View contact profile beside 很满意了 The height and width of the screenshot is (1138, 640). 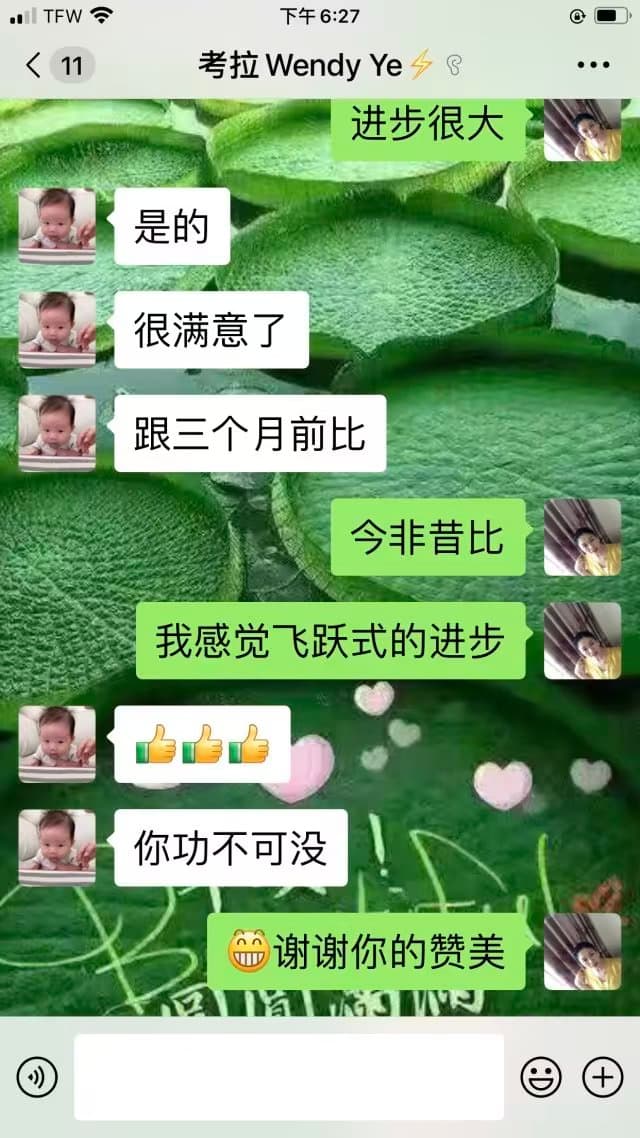click(x=57, y=330)
